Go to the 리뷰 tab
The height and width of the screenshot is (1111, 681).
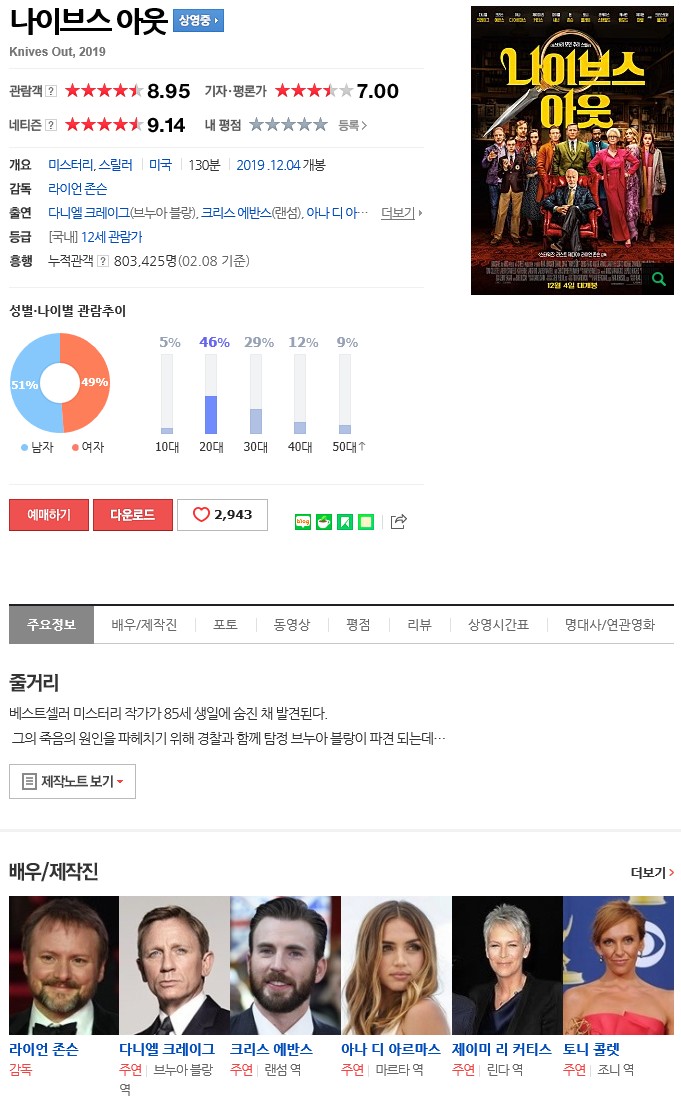point(420,625)
